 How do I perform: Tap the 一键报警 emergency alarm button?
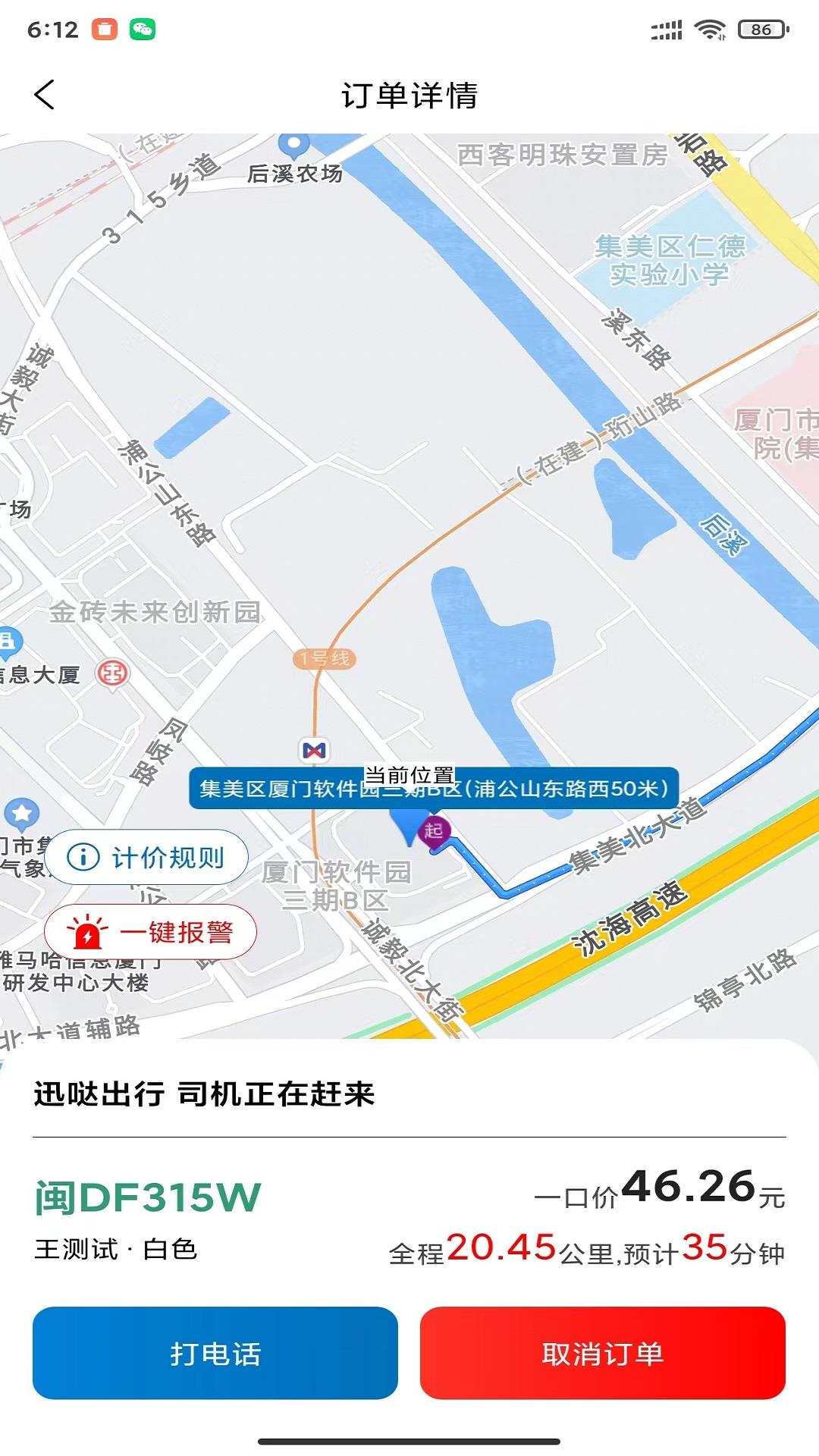pyautogui.click(x=150, y=932)
